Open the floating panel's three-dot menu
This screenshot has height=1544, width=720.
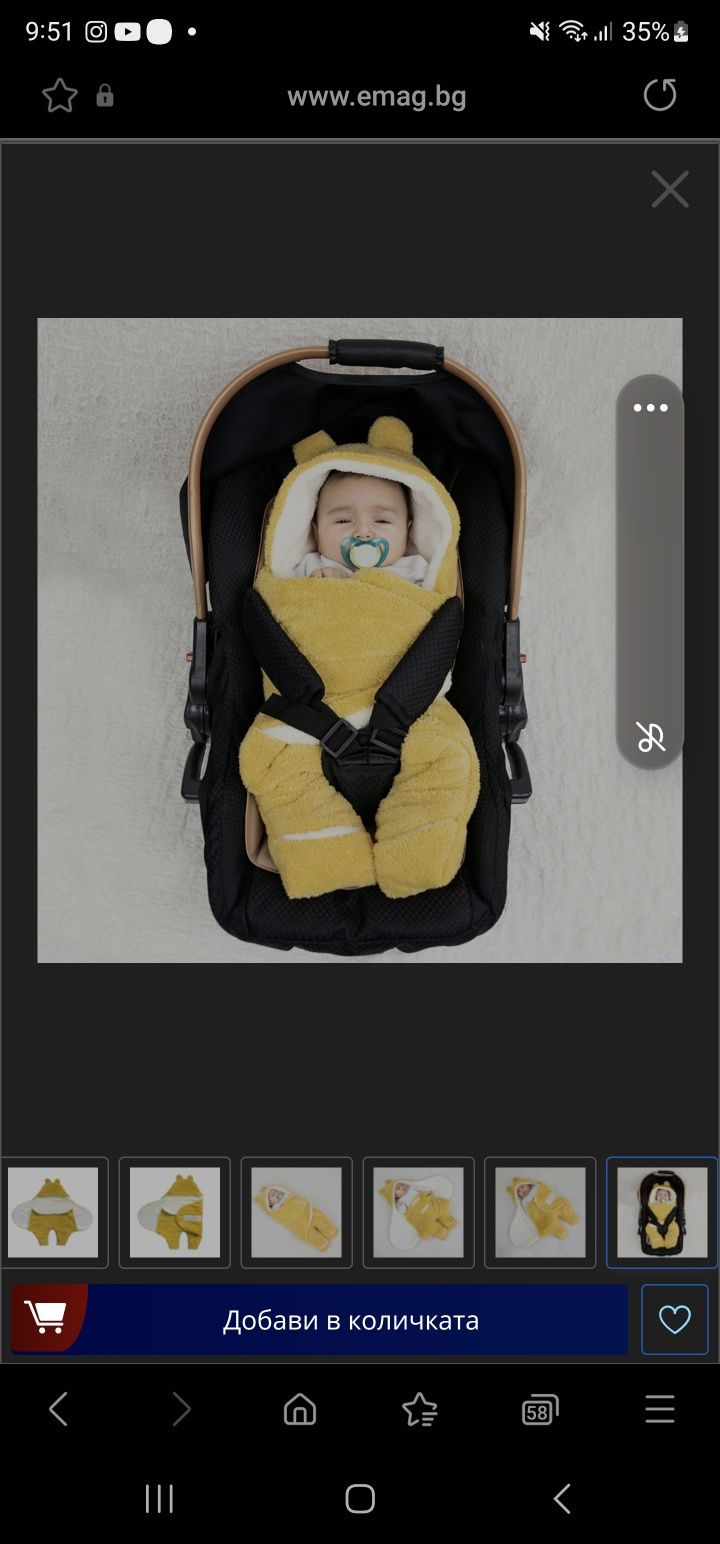pyautogui.click(x=650, y=408)
